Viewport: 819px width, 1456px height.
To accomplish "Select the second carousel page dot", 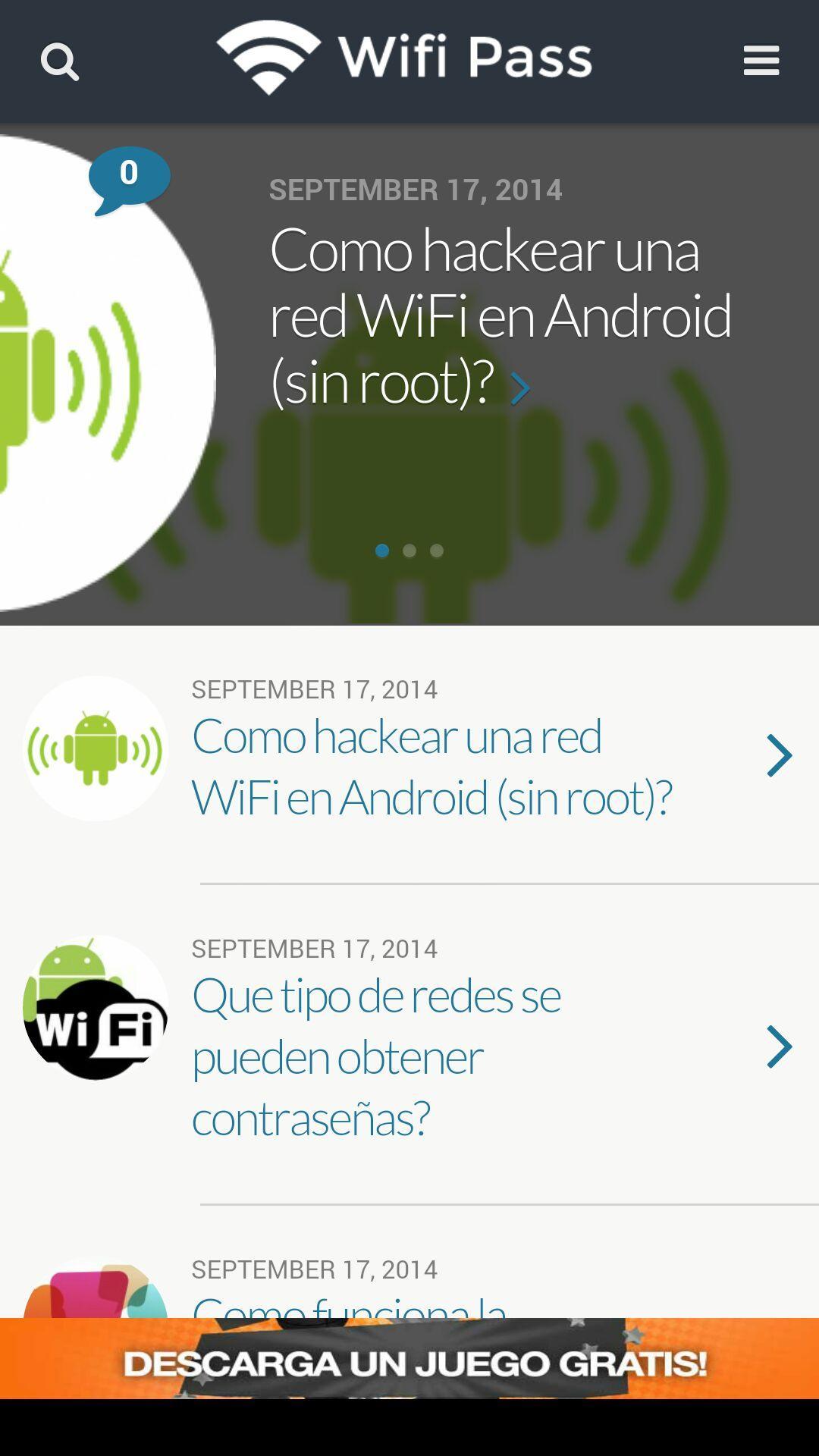I will pos(409,551).
